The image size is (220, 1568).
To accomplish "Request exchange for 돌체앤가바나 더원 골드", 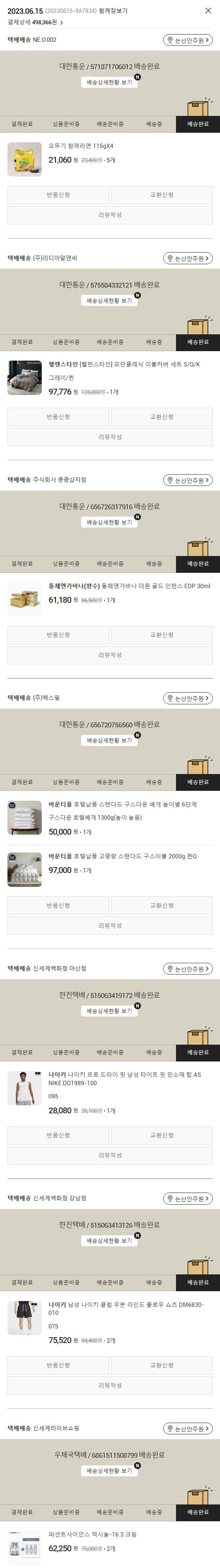I will pyautogui.click(x=162, y=635).
